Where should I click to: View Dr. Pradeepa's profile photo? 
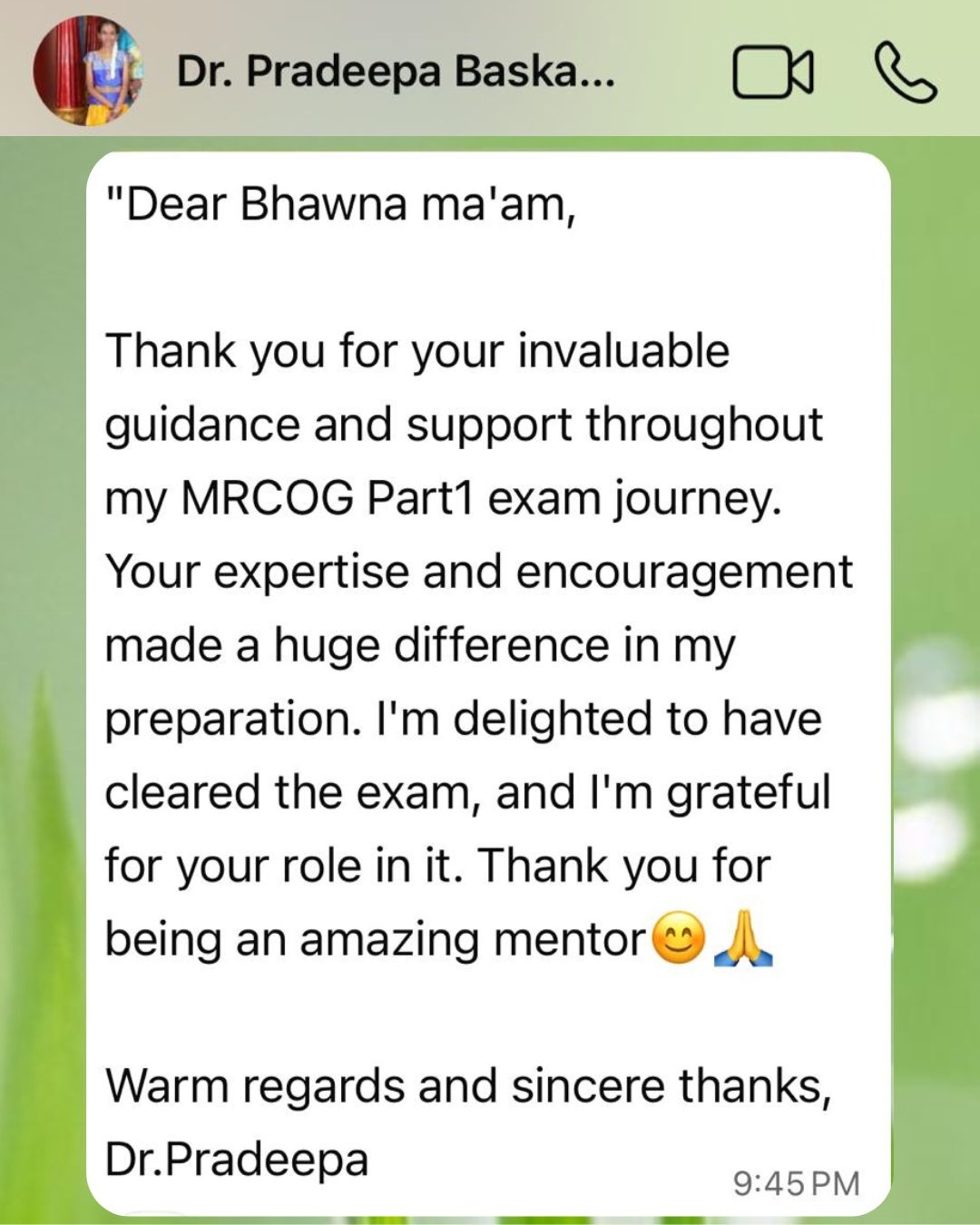[x=88, y=71]
